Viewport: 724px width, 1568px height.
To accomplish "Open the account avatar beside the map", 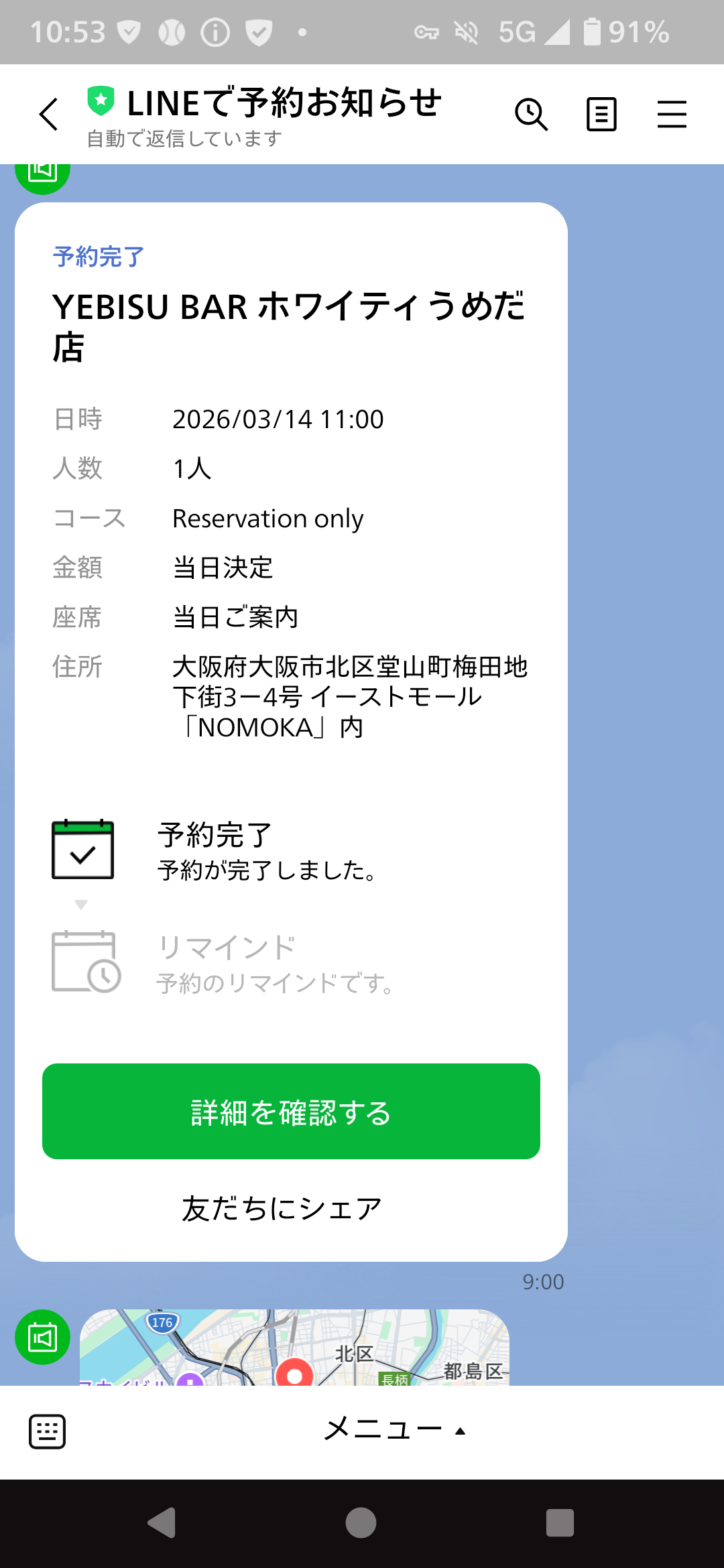I will (x=42, y=1337).
